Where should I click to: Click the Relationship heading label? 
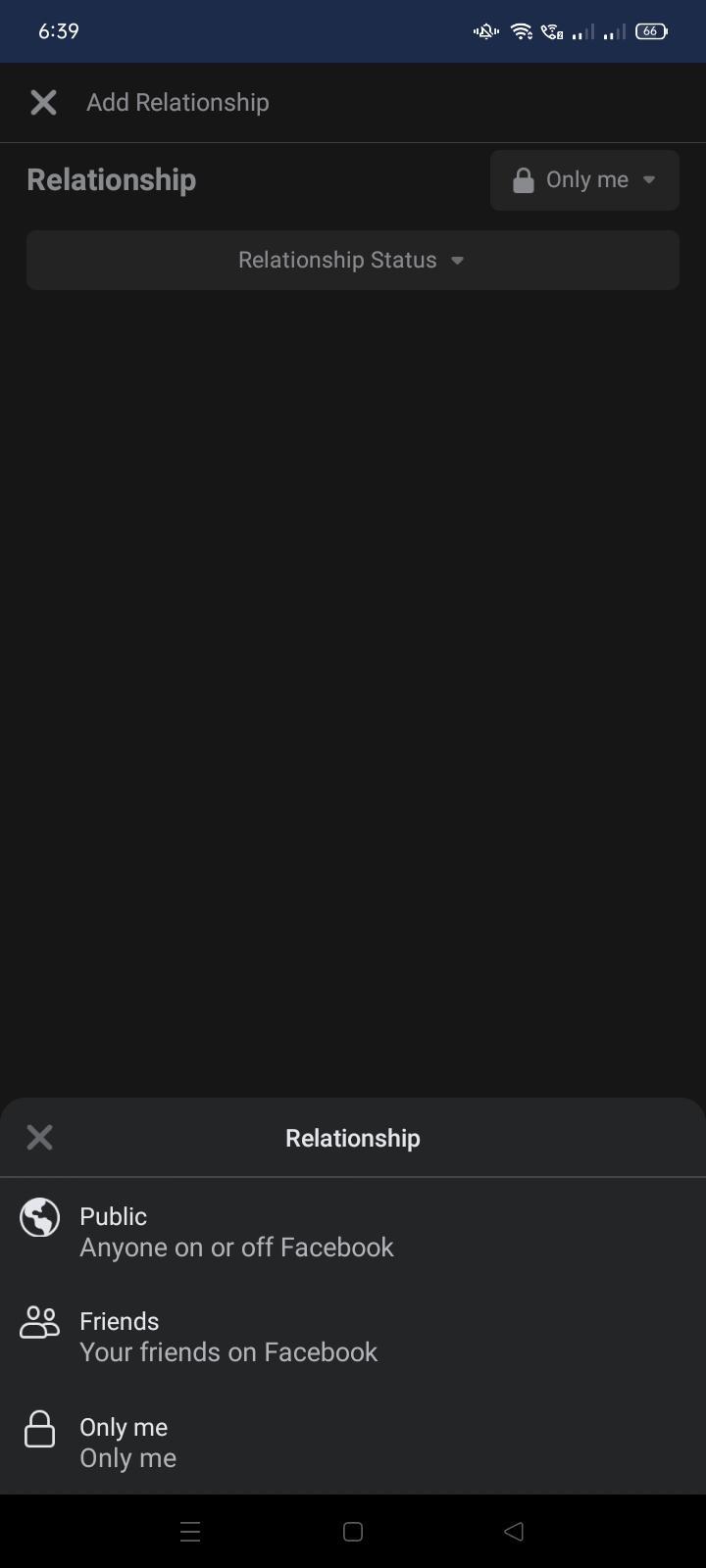click(x=111, y=179)
